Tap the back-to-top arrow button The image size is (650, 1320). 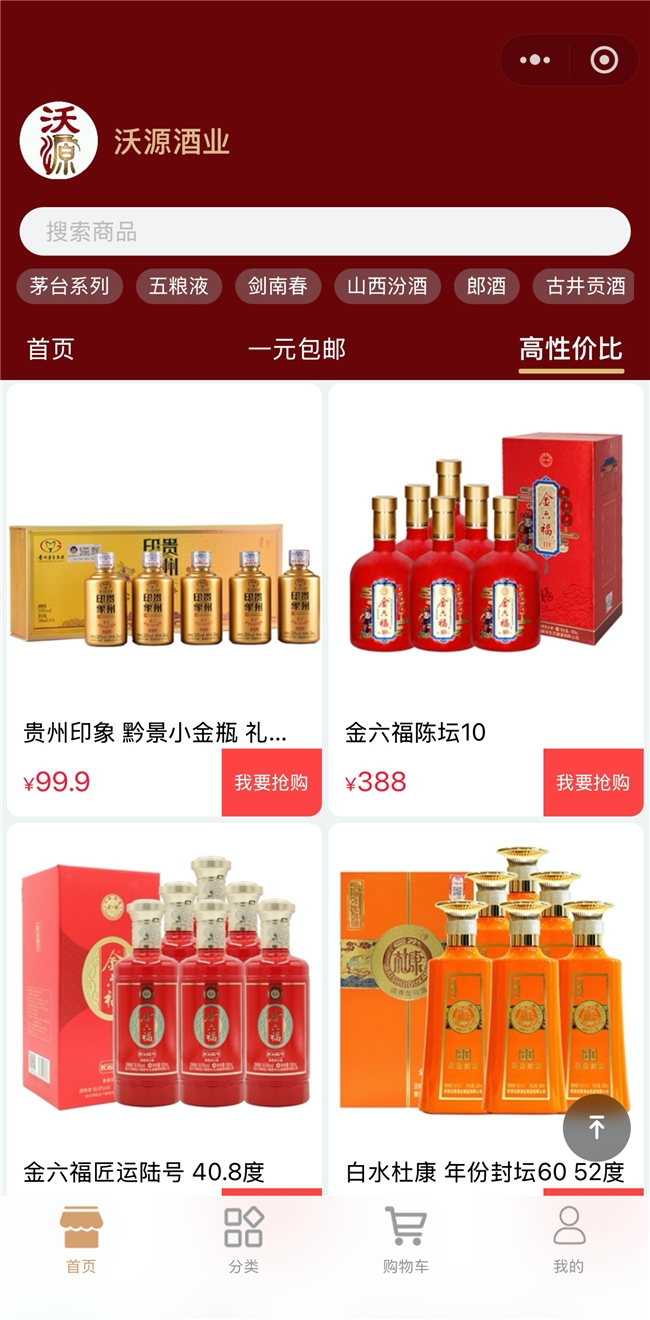(596, 1128)
